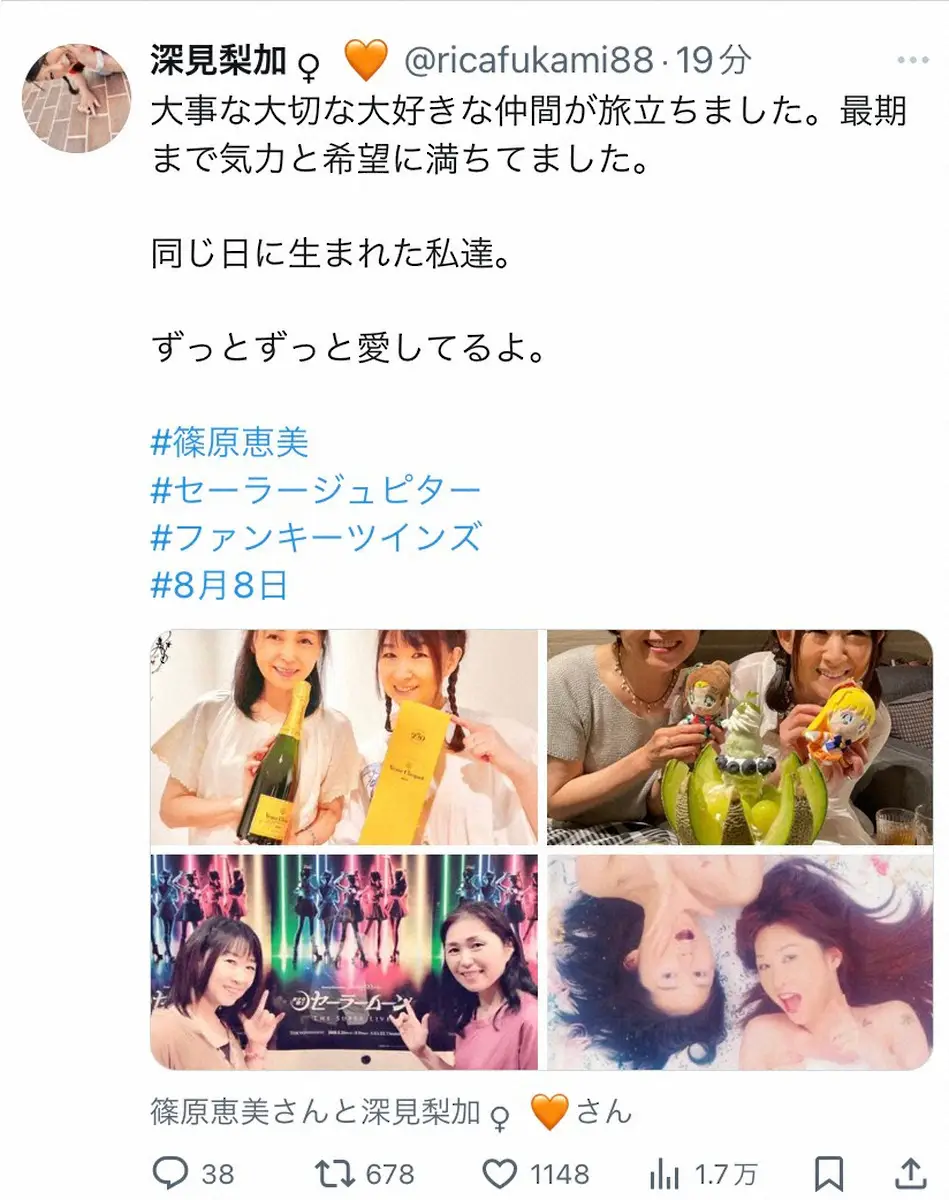Open 深見梨加's profile avatar
This screenshot has width=949, height=1200.
pyautogui.click(x=77, y=97)
